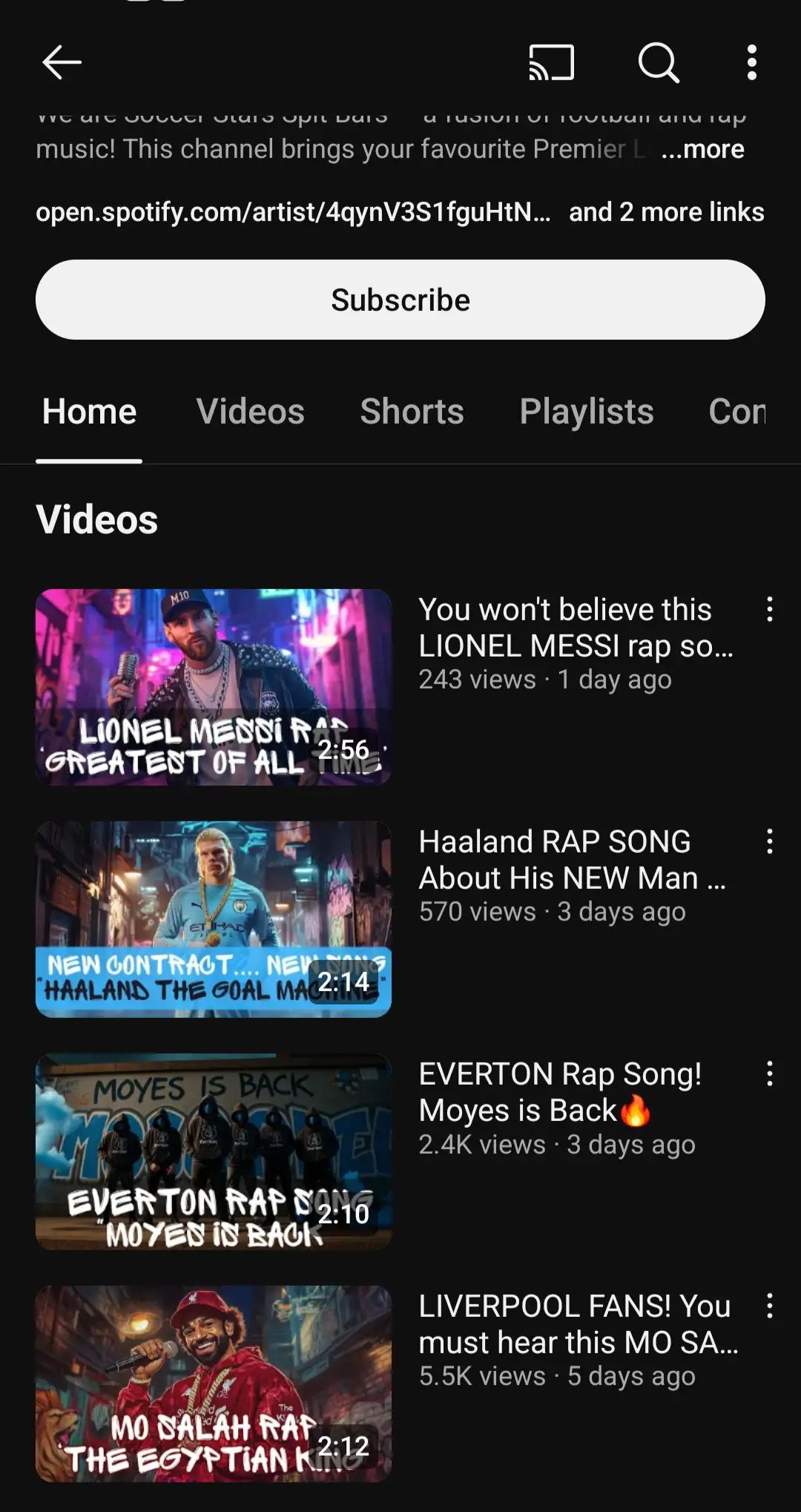Open options for EVERTON Rap Song video
This screenshot has width=801, height=1512.
click(x=770, y=1074)
